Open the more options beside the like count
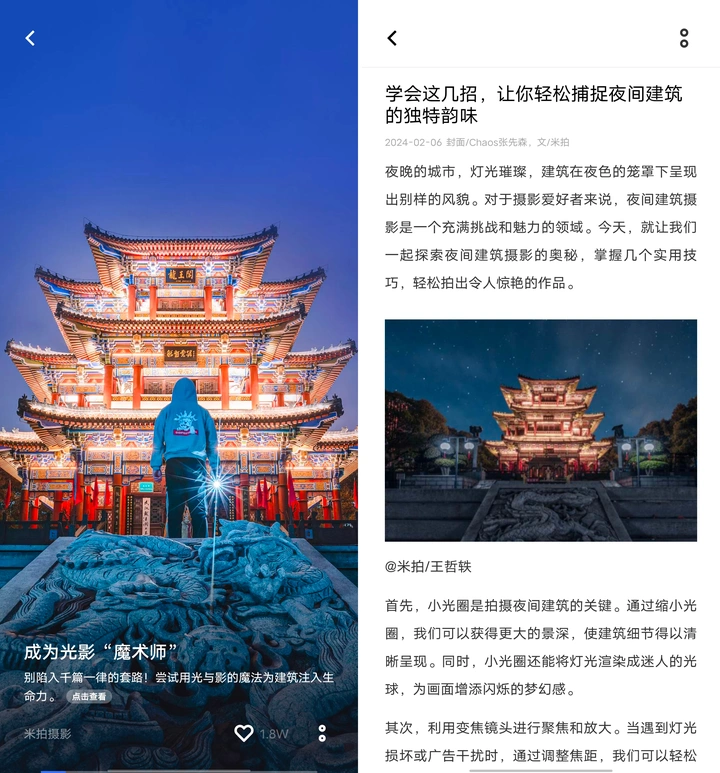 322,733
